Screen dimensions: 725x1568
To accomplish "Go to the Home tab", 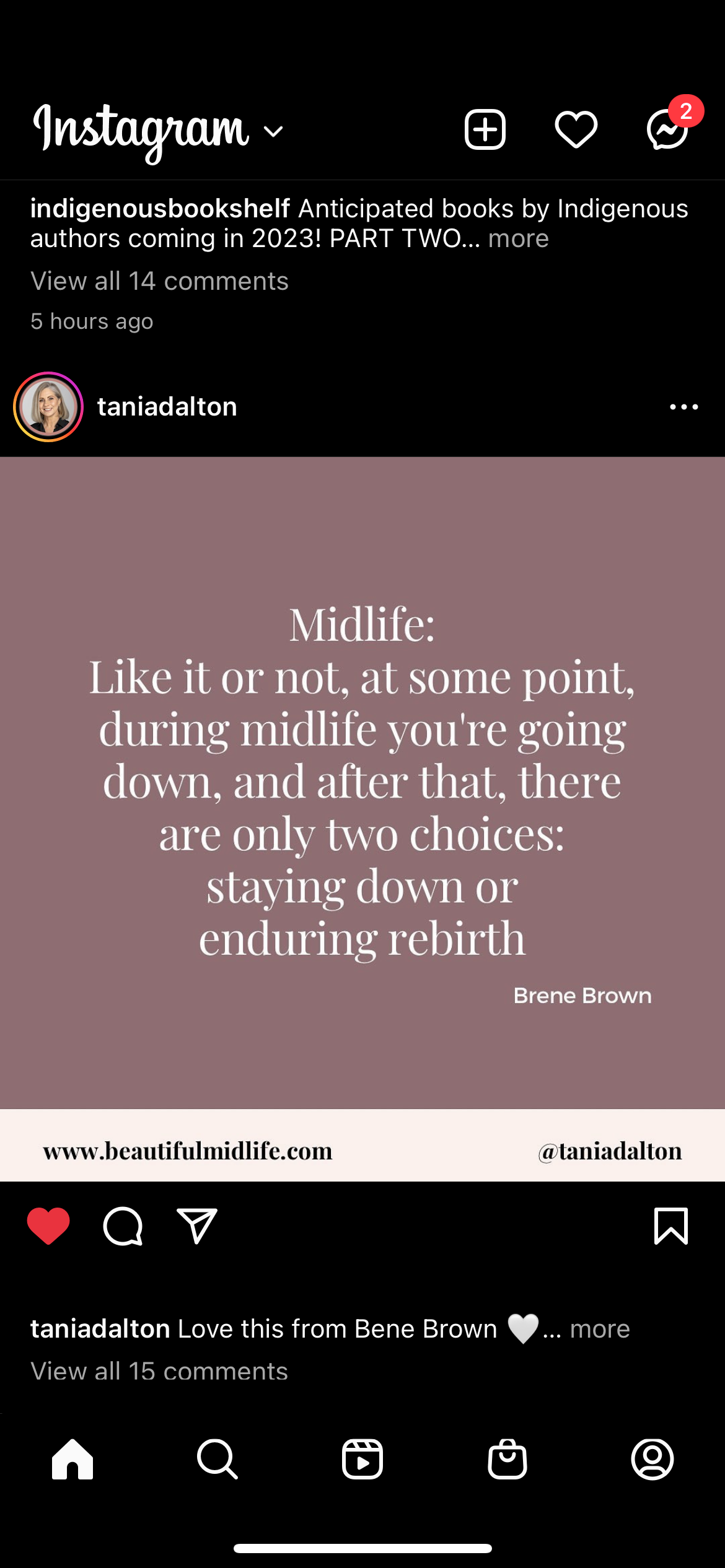I will coord(72,1459).
